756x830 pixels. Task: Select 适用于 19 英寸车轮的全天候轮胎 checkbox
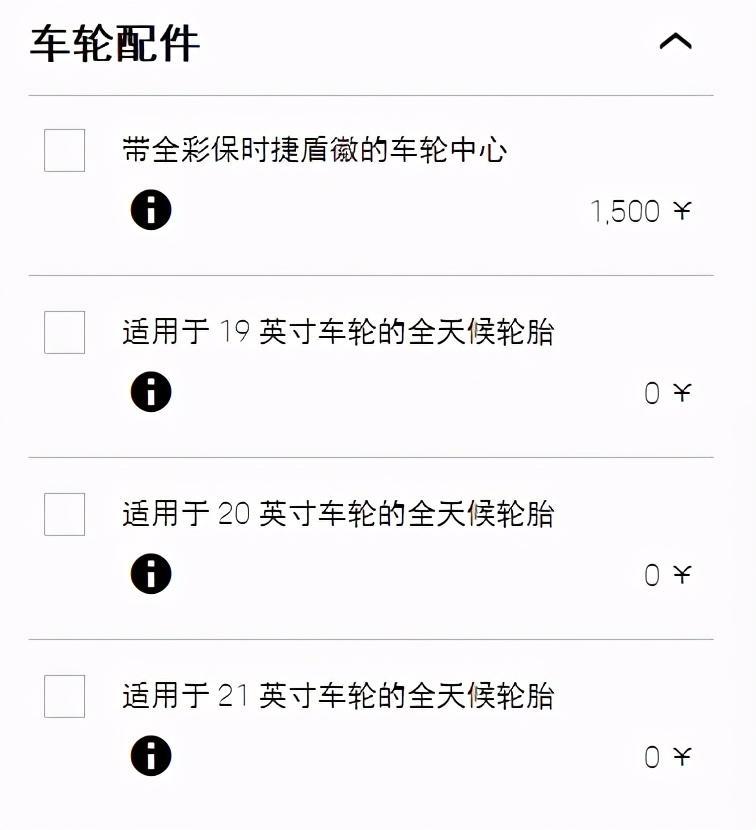64,333
